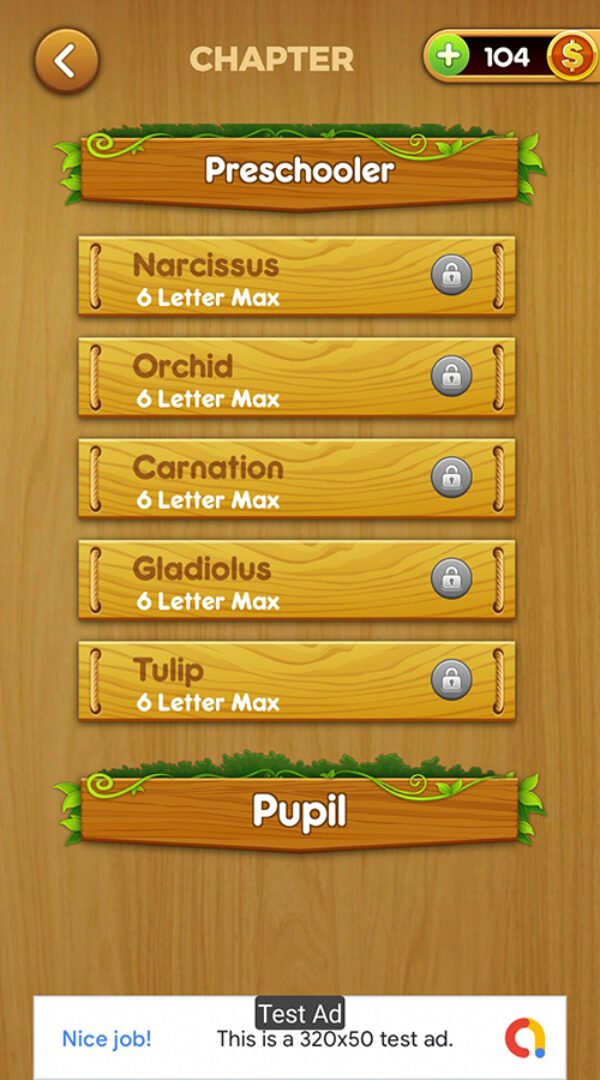Expand the Pupil chapter header

[299, 811]
